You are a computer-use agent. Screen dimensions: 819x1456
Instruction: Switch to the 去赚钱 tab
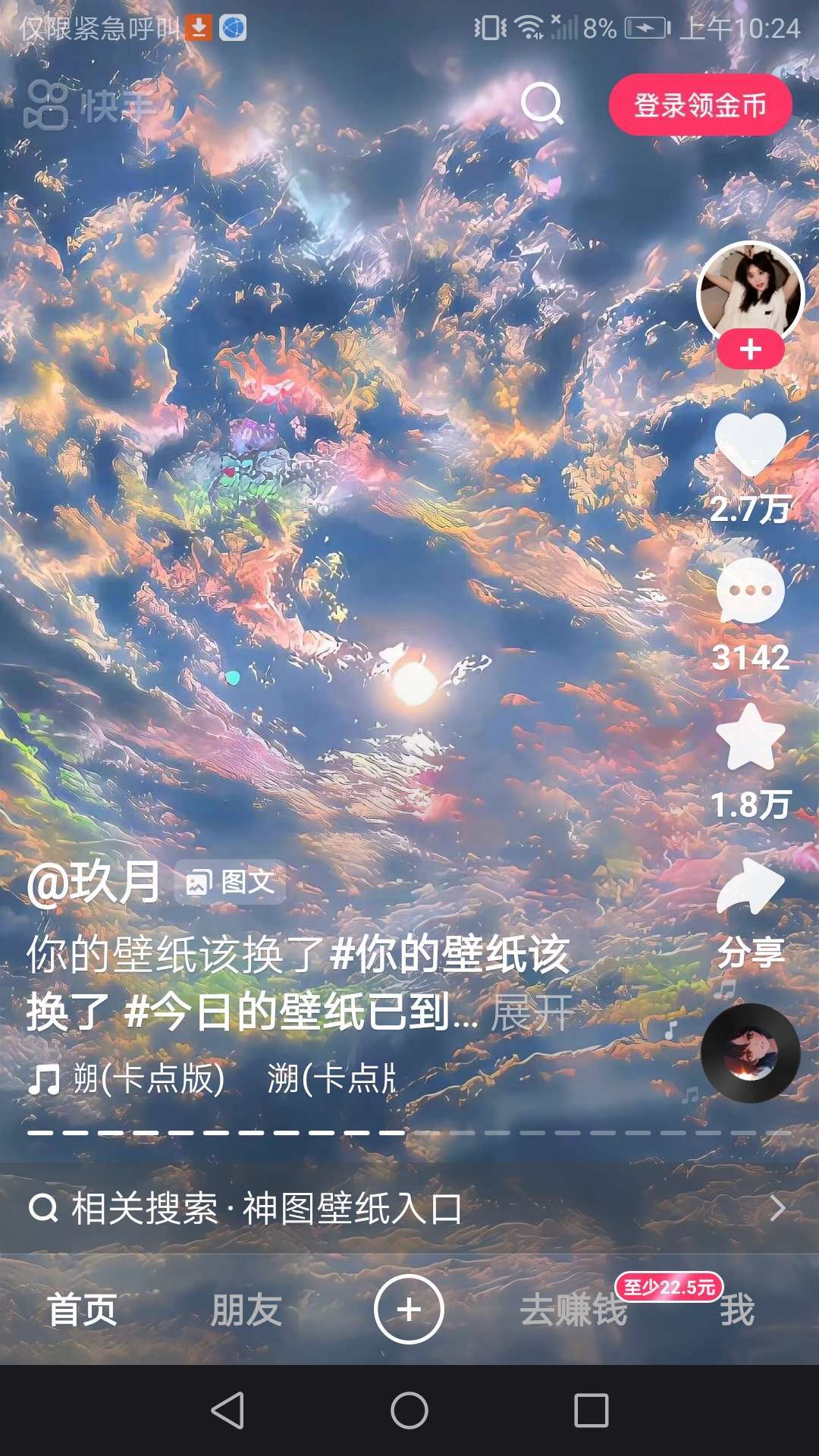573,1310
